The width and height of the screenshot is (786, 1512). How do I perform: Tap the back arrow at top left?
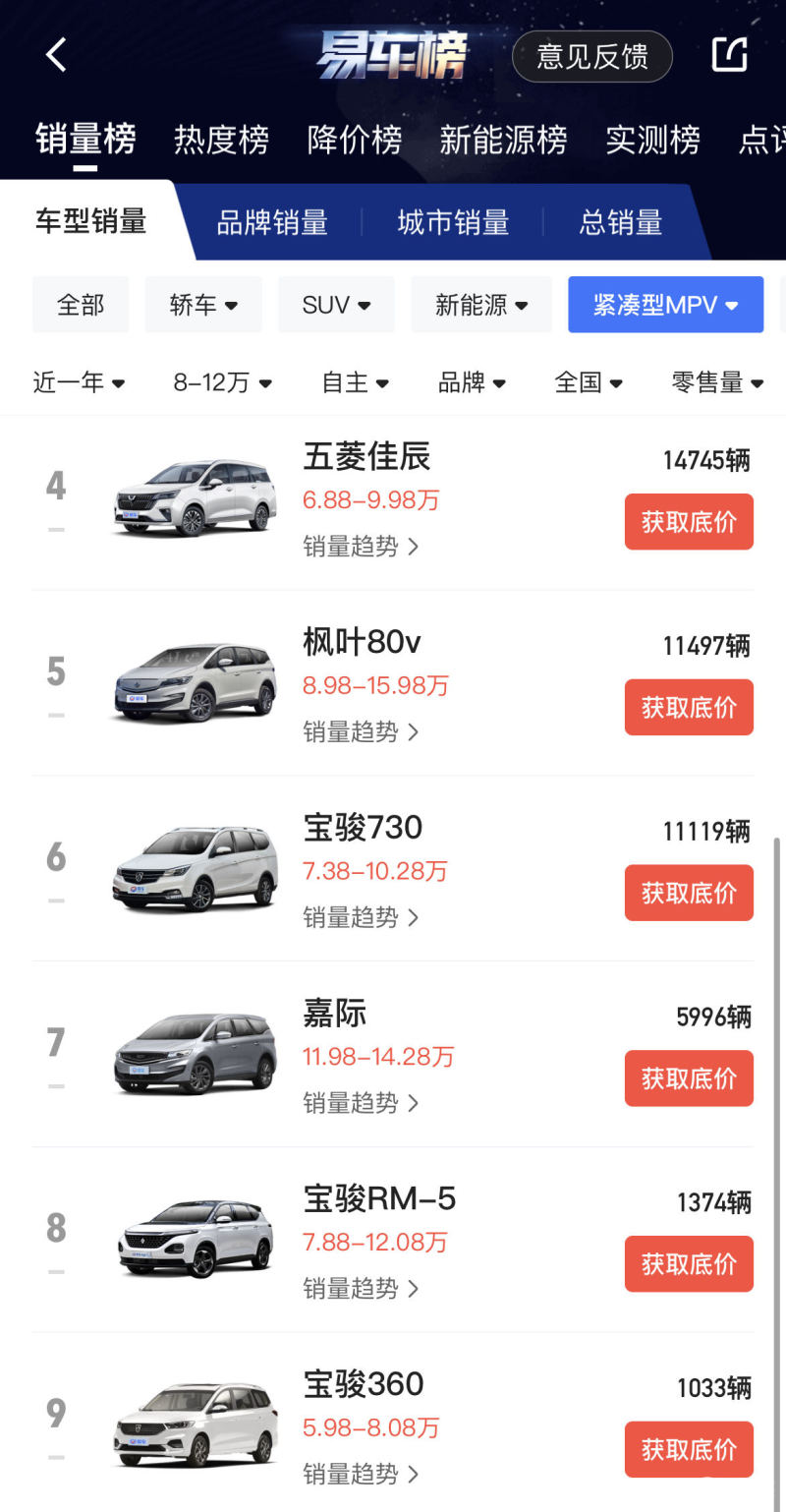click(x=54, y=56)
